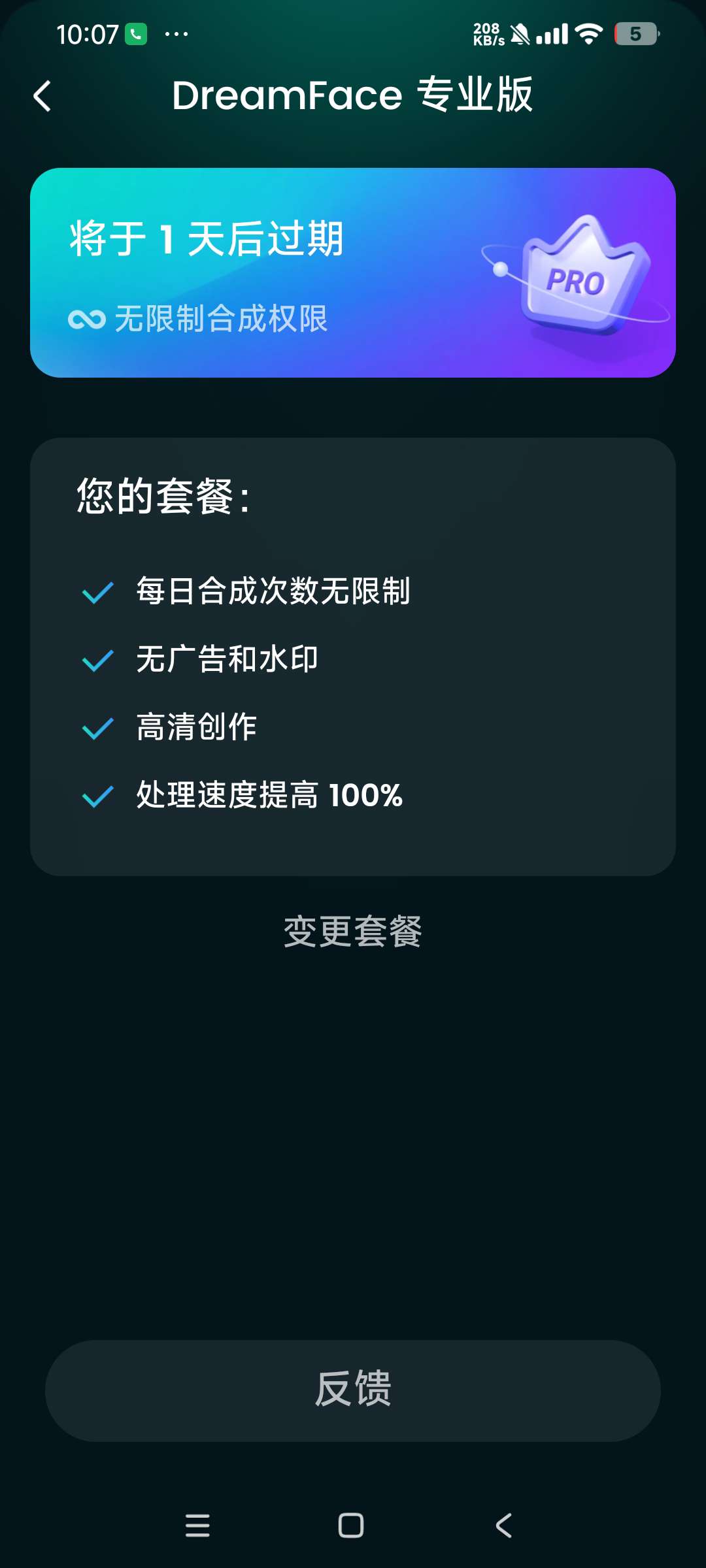Go to system home screen
Screen dimensions: 706x1568
(351, 1526)
